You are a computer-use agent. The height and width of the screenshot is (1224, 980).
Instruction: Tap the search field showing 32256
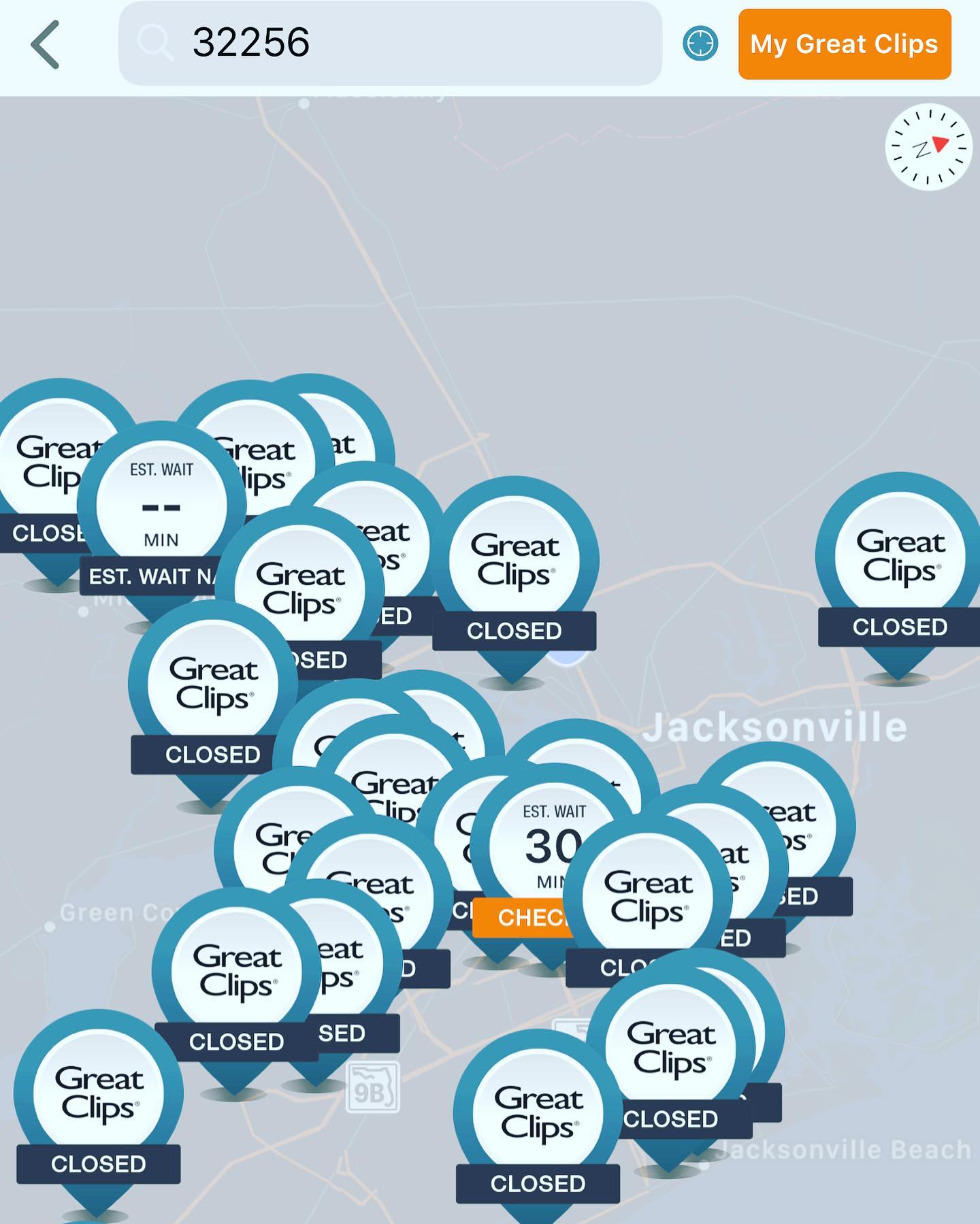(x=389, y=44)
